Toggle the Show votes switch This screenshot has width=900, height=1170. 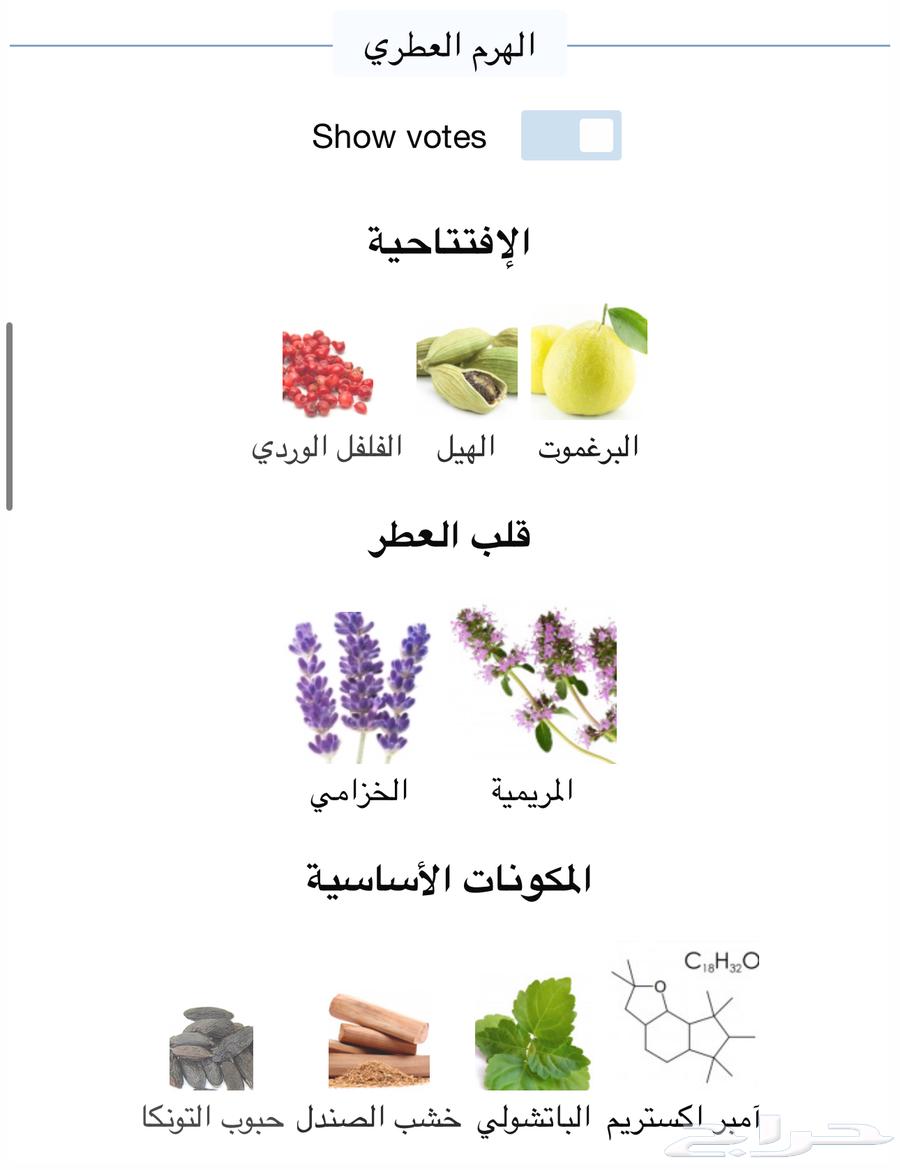point(571,136)
